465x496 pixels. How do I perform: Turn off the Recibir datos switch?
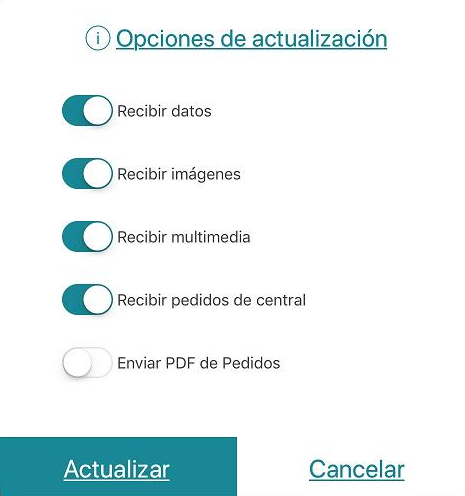coord(87,111)
